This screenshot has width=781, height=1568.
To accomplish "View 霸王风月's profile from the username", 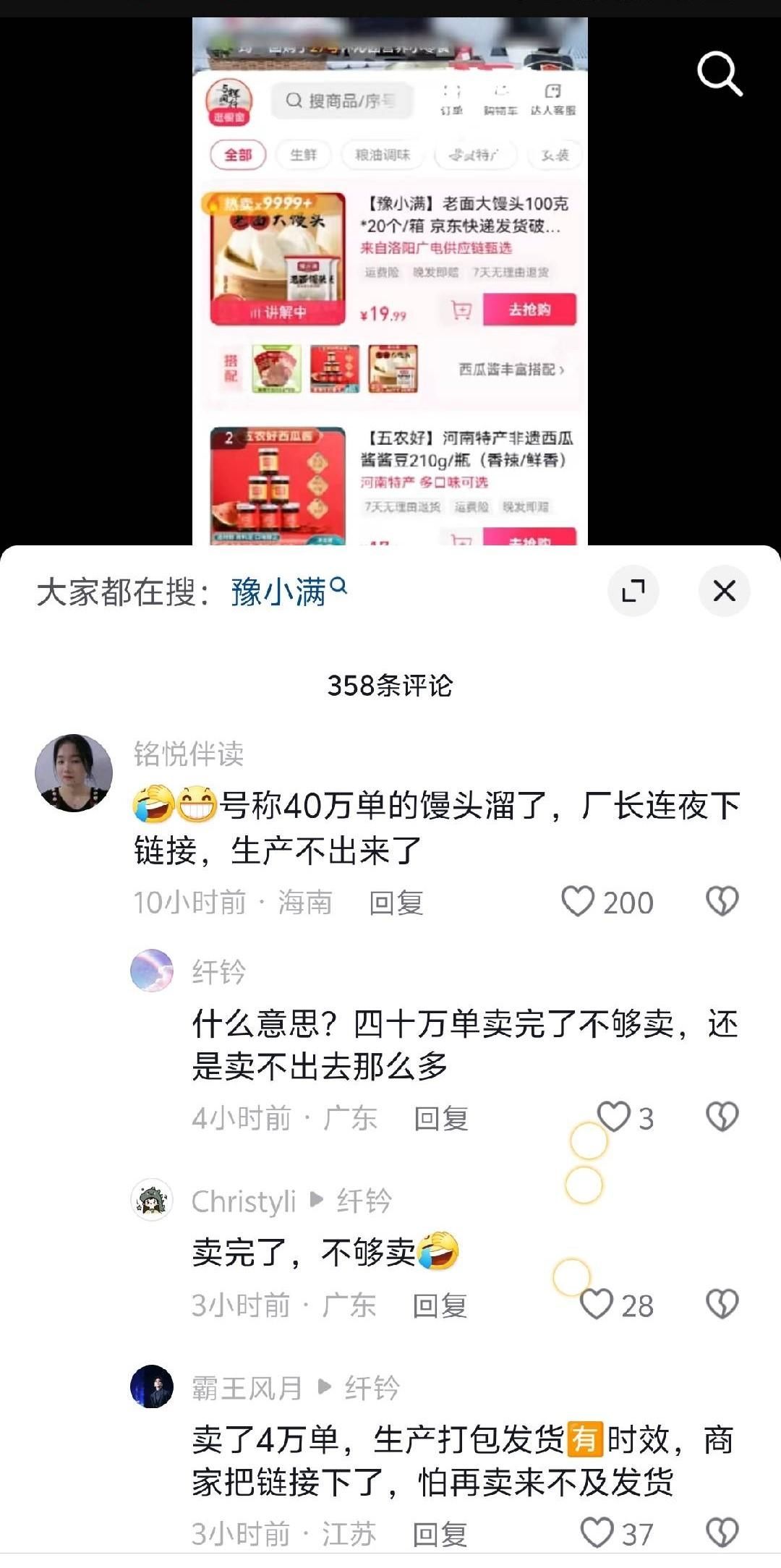I will point(247,1388).
